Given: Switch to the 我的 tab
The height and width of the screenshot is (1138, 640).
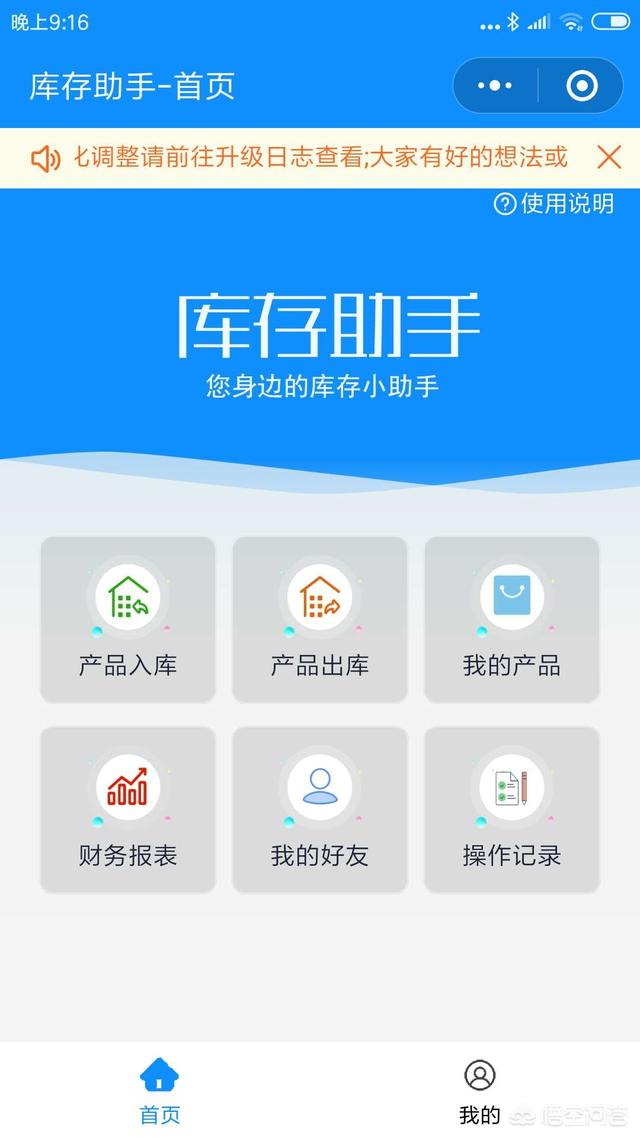Looking at the screenshot, I should [x=480, y=1090].
